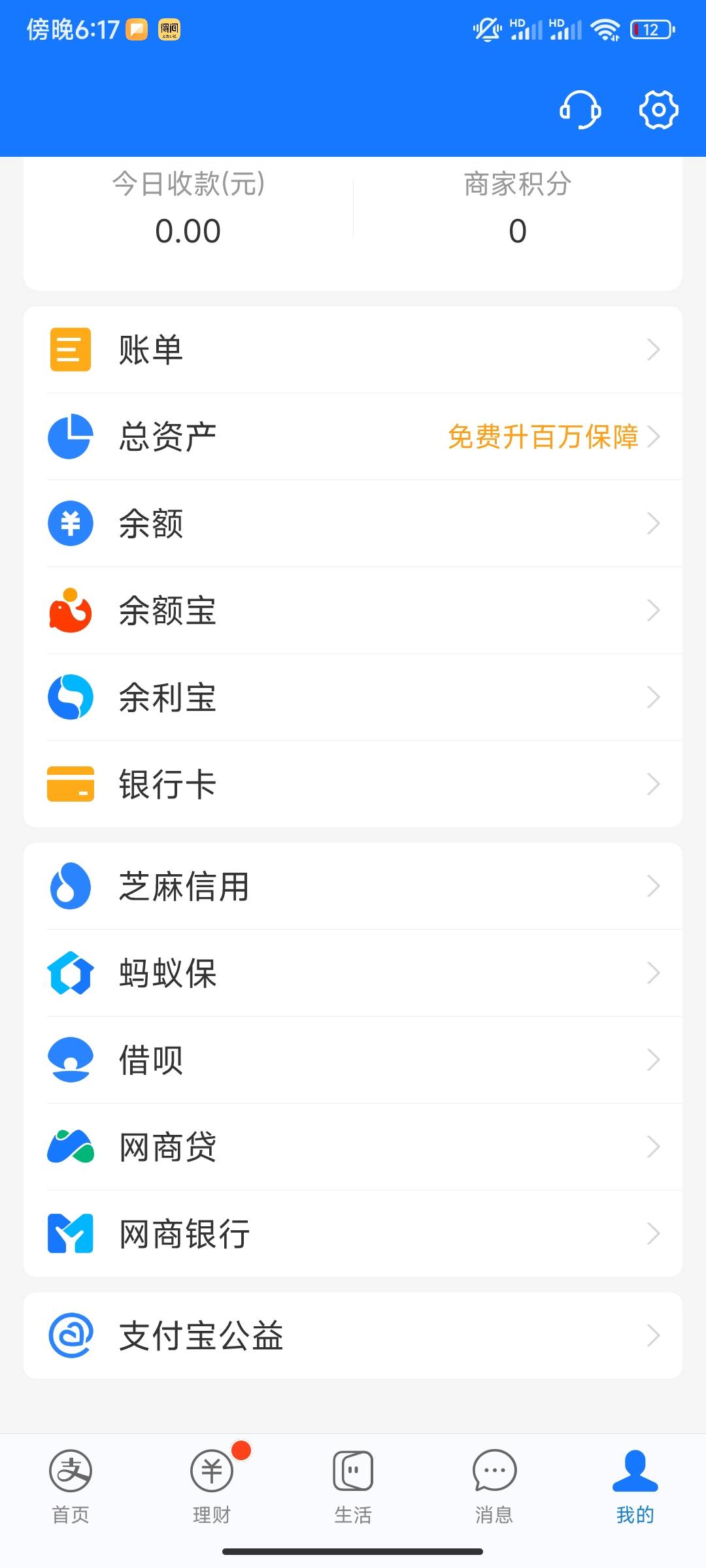Open 支付宝公益 charity
This screenshot has height=1568, width=706.
point(353,1335)
